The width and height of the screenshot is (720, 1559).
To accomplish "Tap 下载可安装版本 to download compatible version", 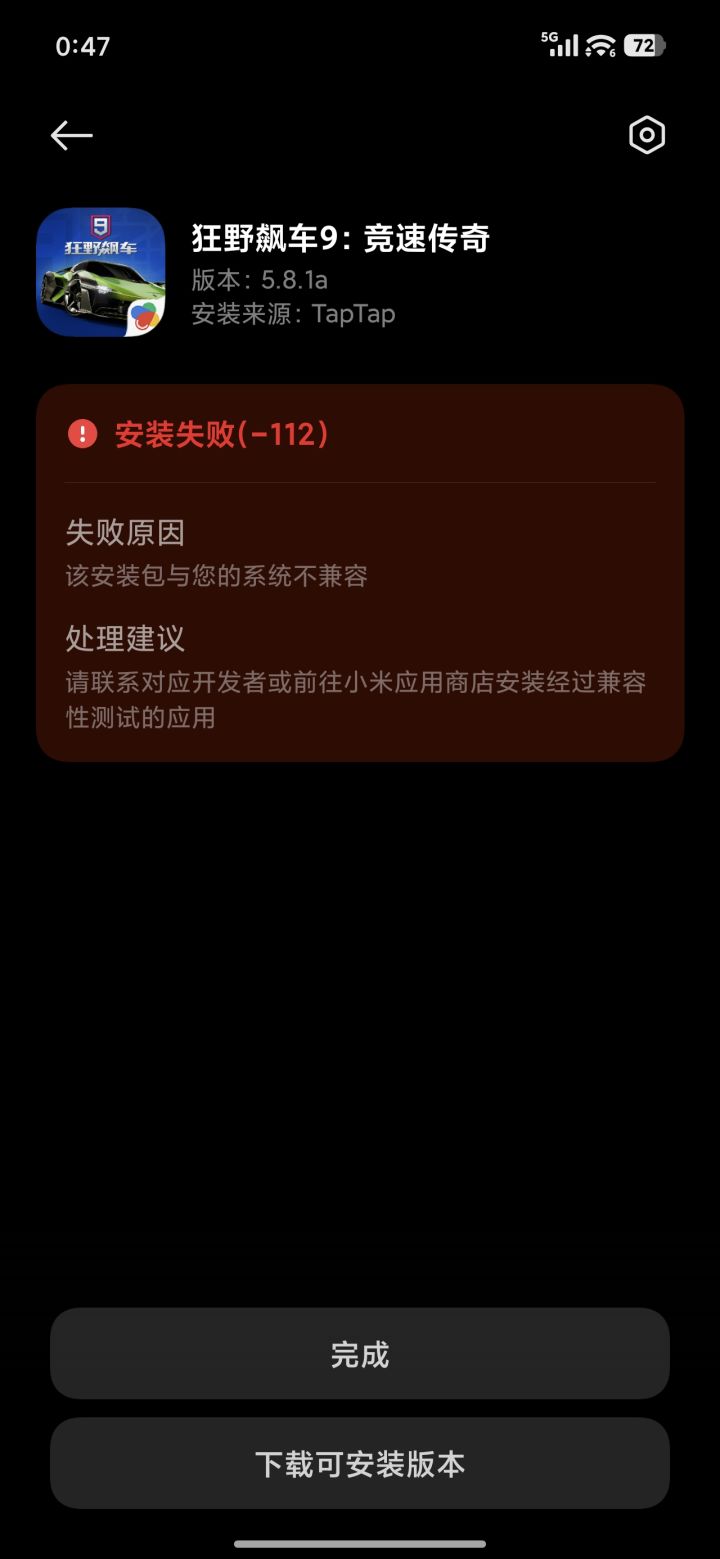I will [x=360, y=1462].
